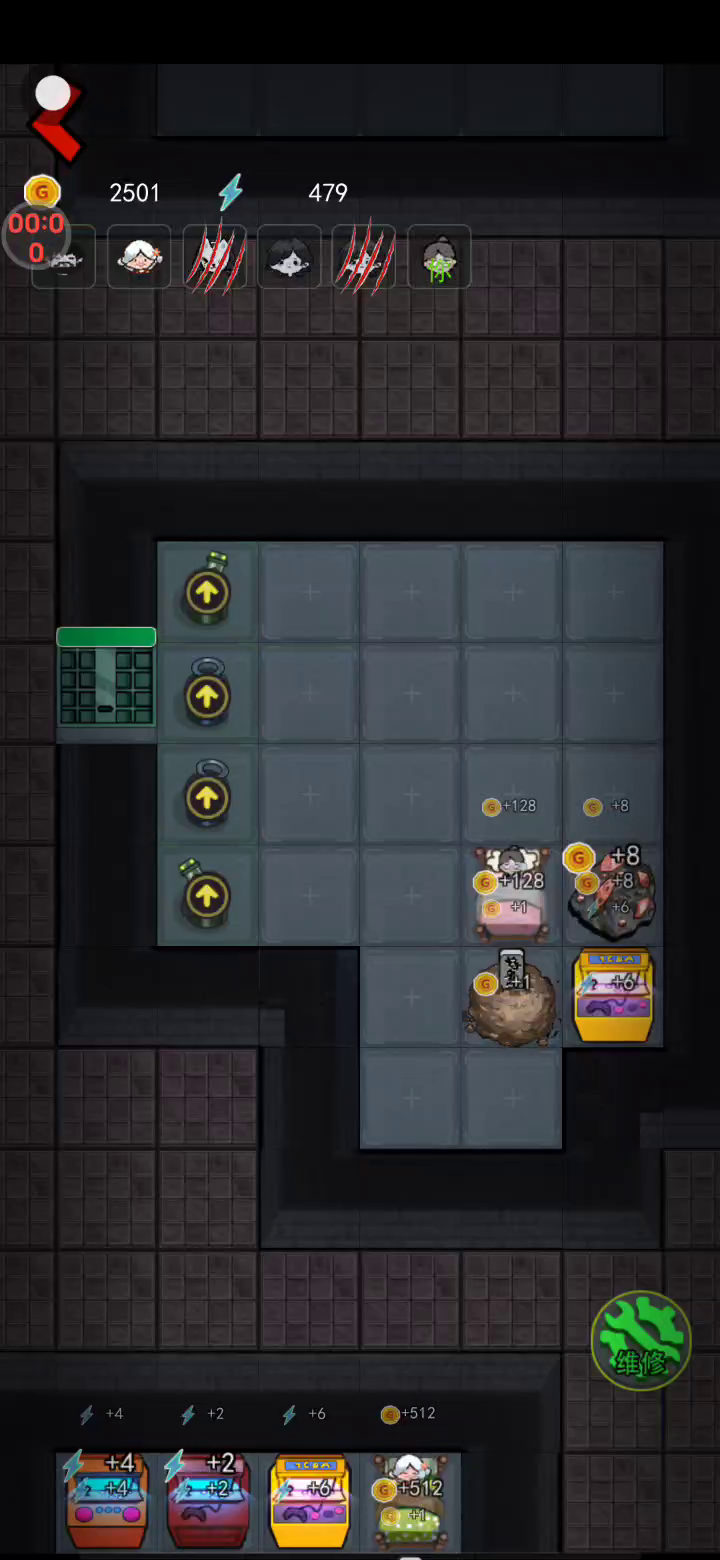Viewport: 720px width, 1560px height.
Task: Select the orange +4 arcade machine in the bottom bar
Action: pyautogui.click(x=107, y=1500)
